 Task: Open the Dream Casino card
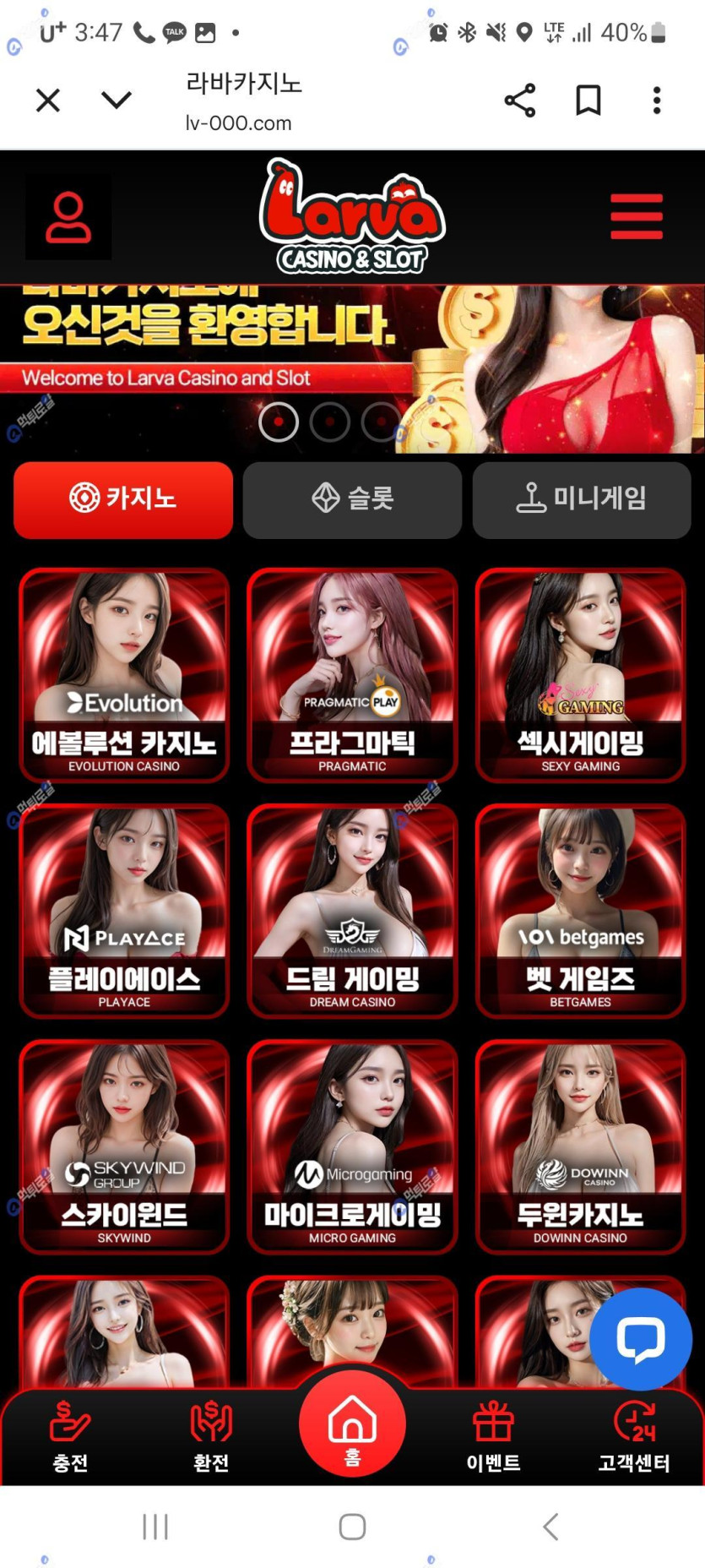(352, 910)
